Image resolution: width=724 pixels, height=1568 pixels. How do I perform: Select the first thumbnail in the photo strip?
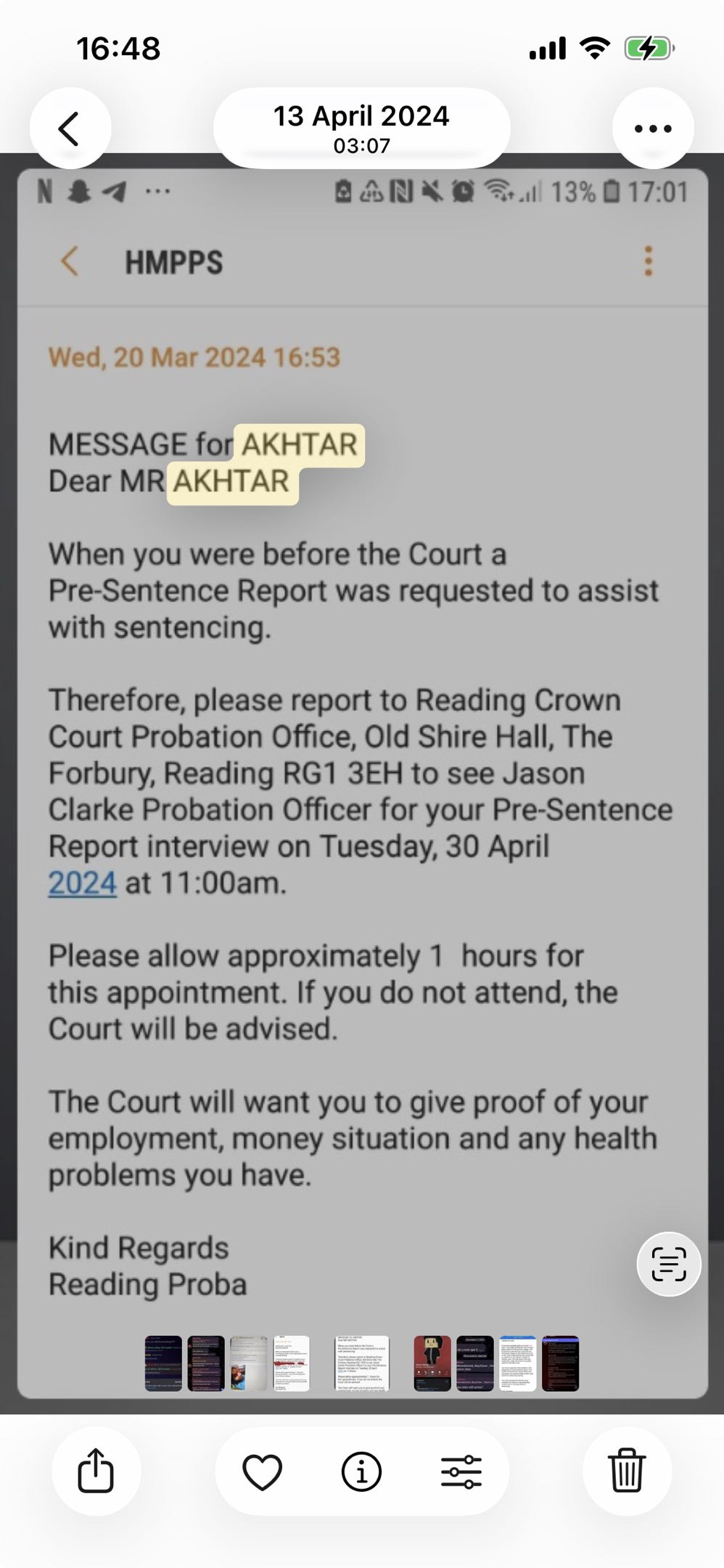tap(163, 1363)
